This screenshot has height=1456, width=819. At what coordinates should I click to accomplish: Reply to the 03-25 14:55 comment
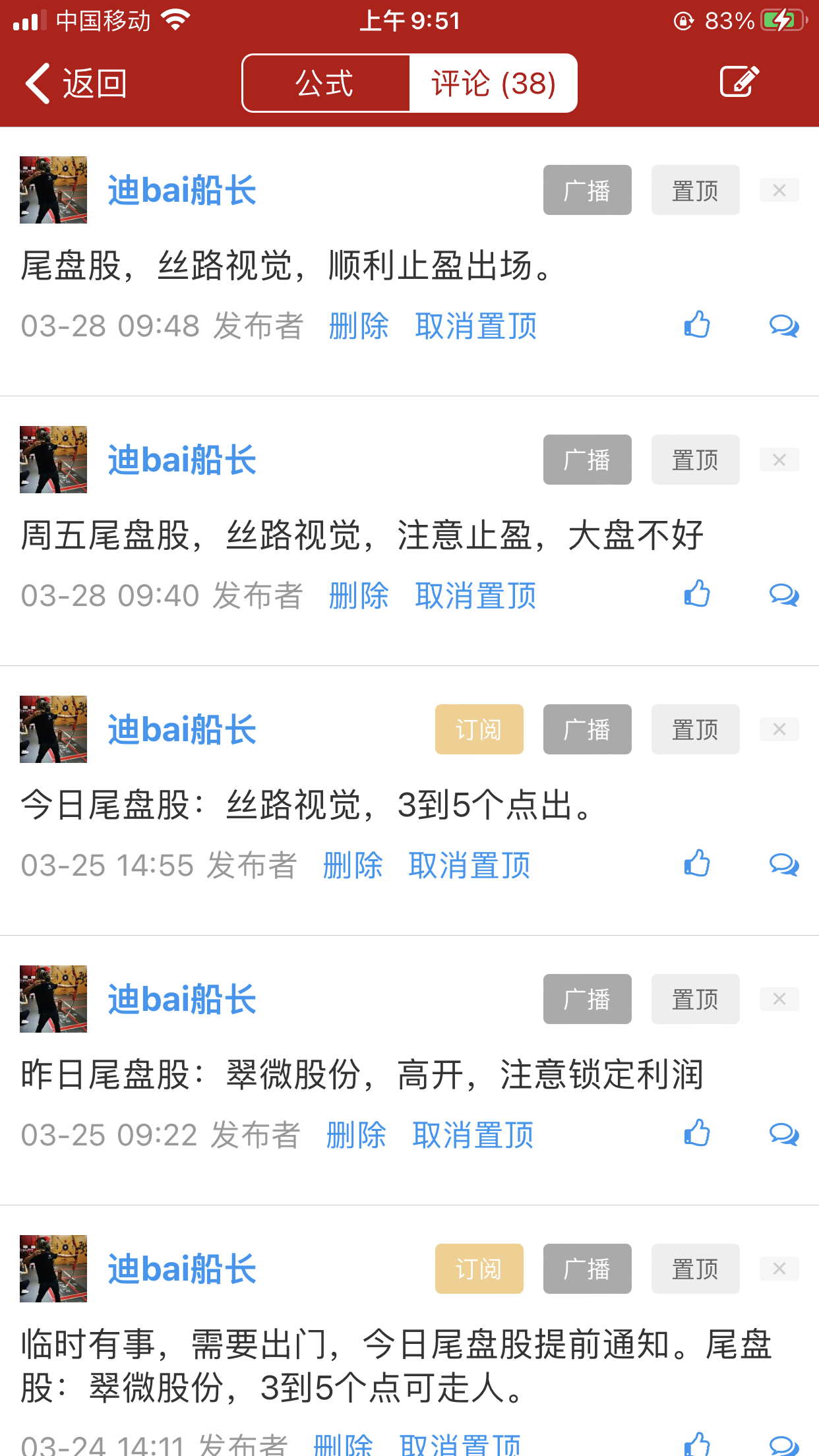[783, 865]
